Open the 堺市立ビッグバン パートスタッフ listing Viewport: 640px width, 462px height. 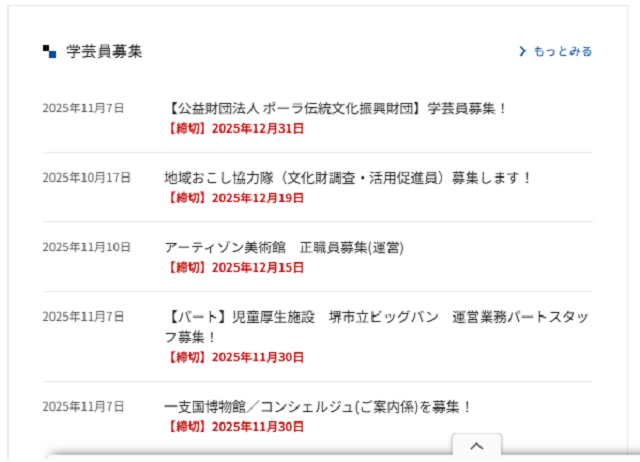(x=375, y=318)
